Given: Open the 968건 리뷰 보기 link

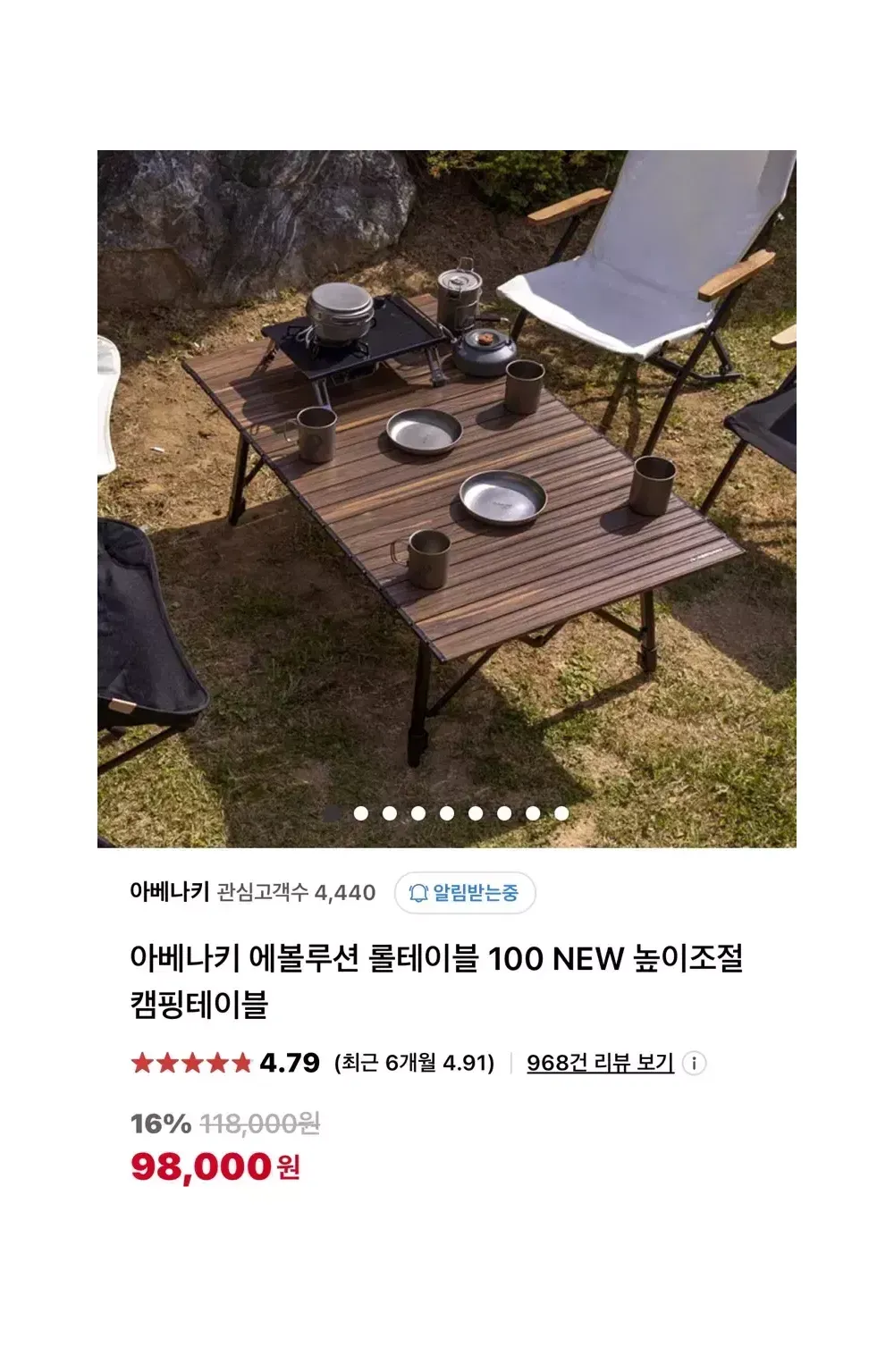Looking at the screenshot, I should pos(600,1063).
